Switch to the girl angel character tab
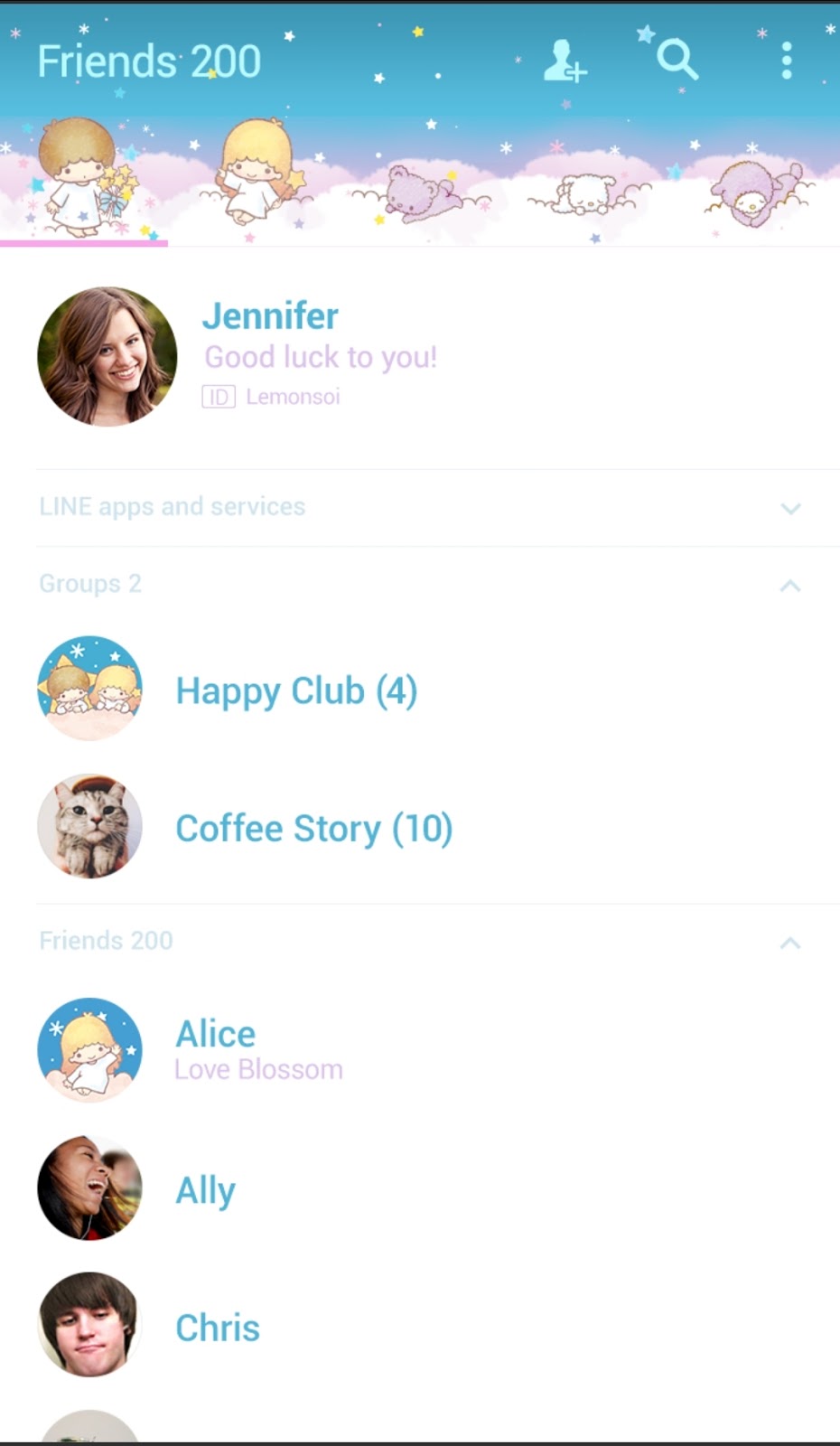 pyautogui.click(x=252, y=181)
